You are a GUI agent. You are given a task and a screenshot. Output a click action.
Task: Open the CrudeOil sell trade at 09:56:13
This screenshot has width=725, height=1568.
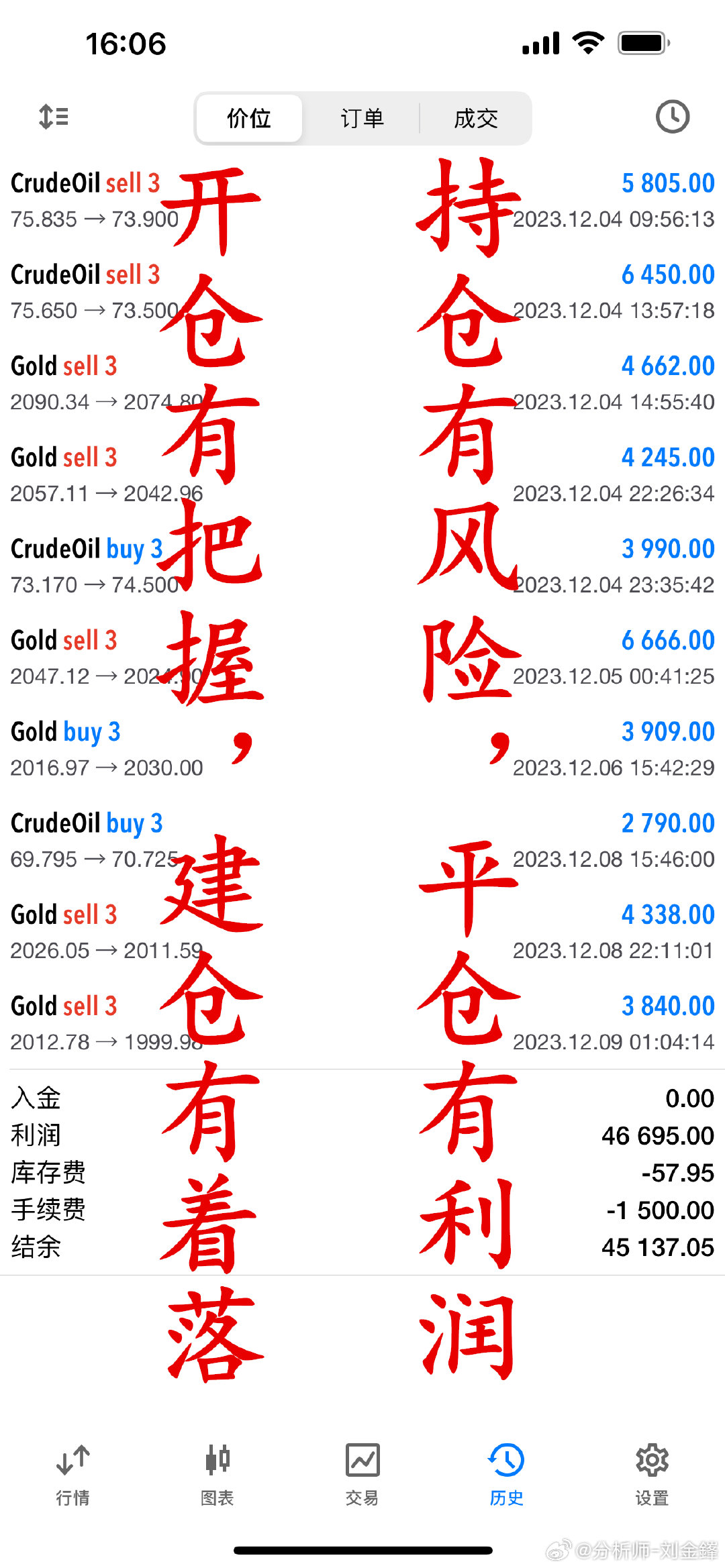point(362,201)
